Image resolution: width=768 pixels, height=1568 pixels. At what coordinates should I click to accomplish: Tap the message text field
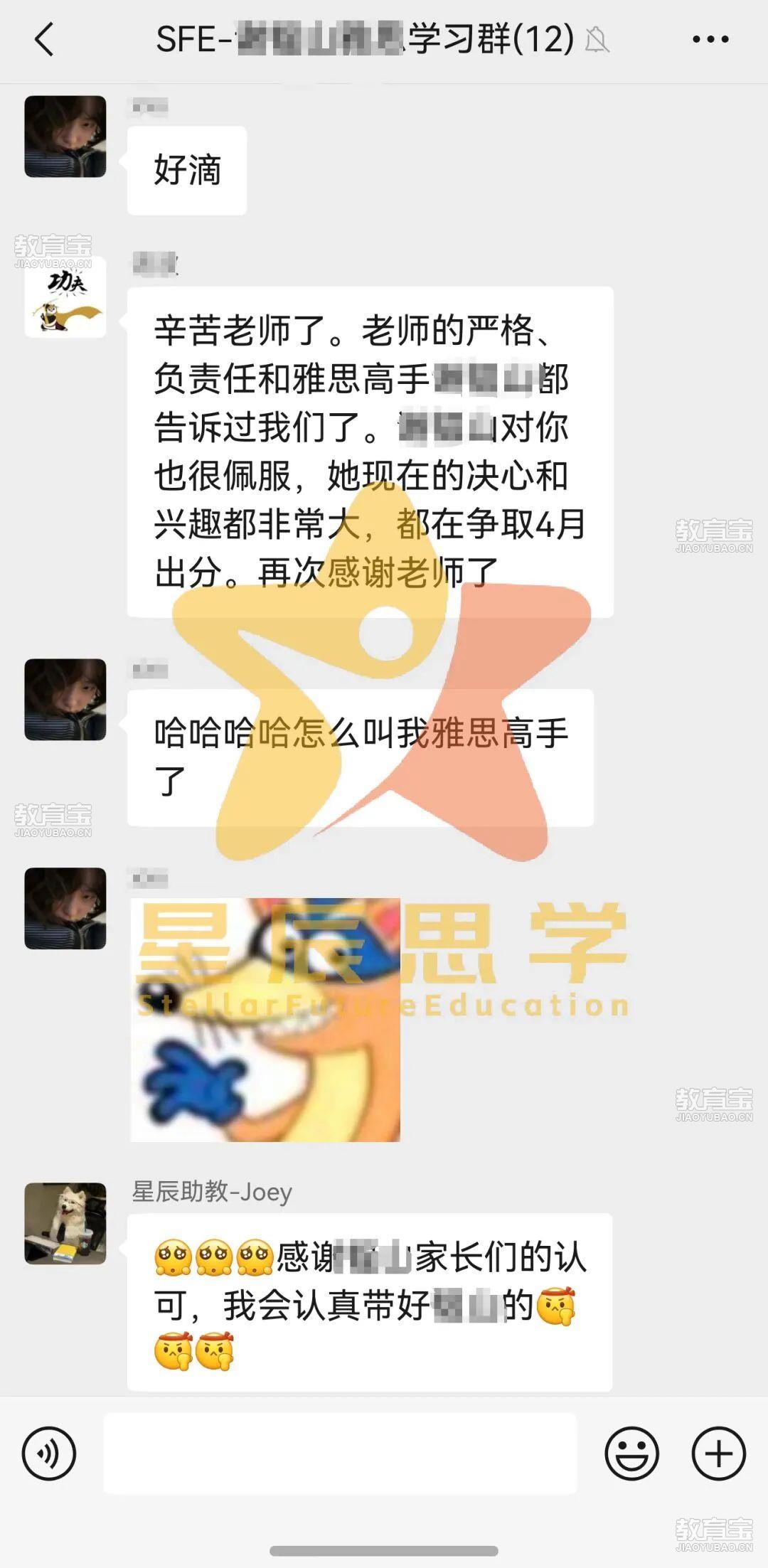coord(340,1453)
